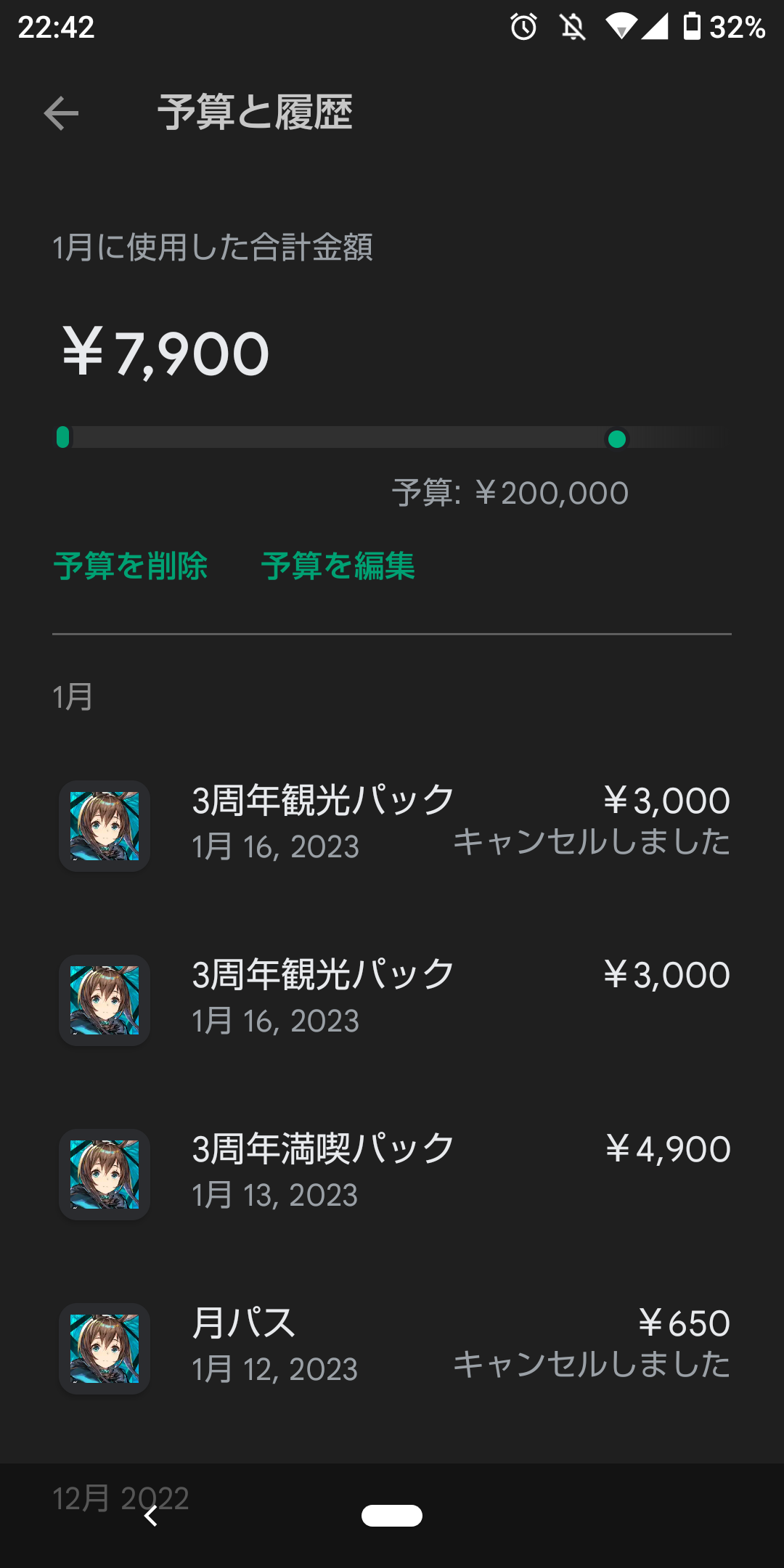Tap the notifications-off bell status icon
This screenshot has height=1568, width=784.
(x=573, y=28)
